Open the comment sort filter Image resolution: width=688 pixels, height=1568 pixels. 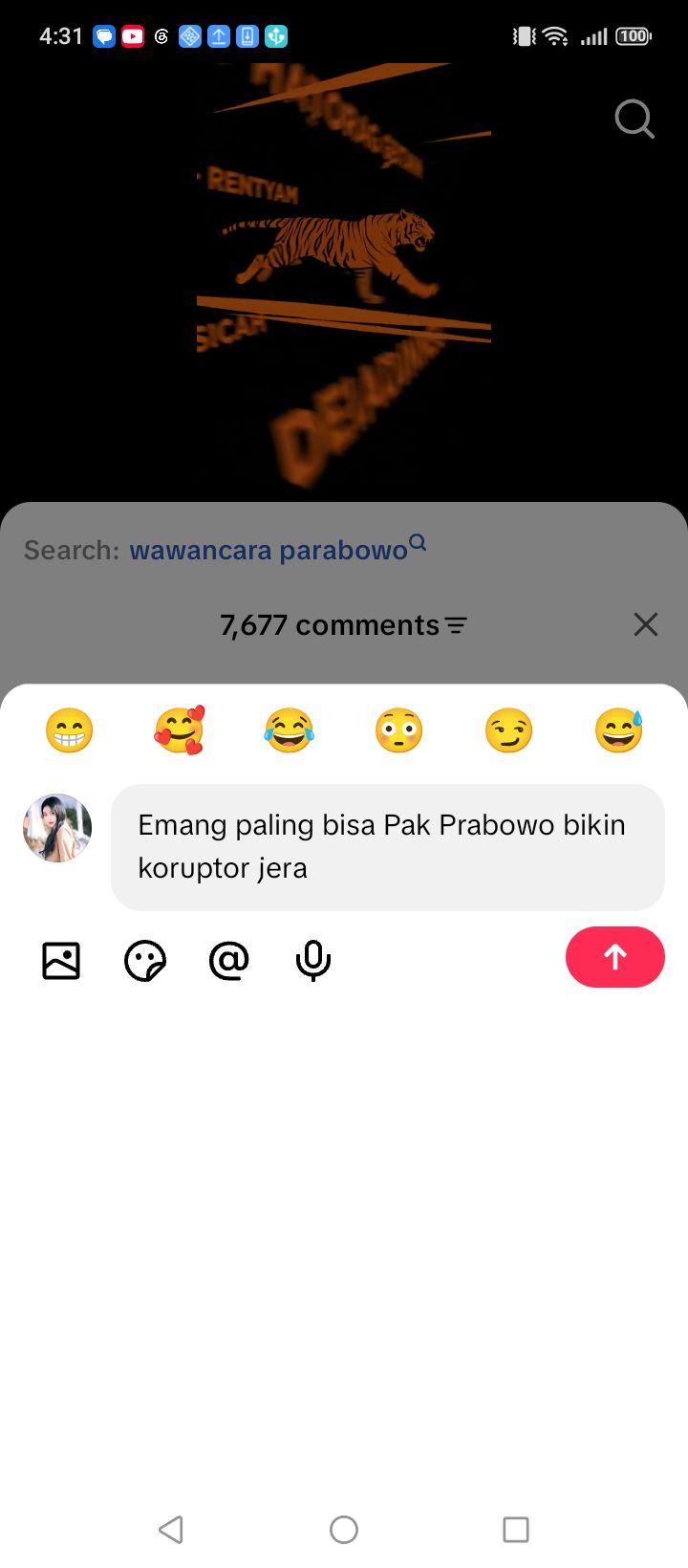456,625
